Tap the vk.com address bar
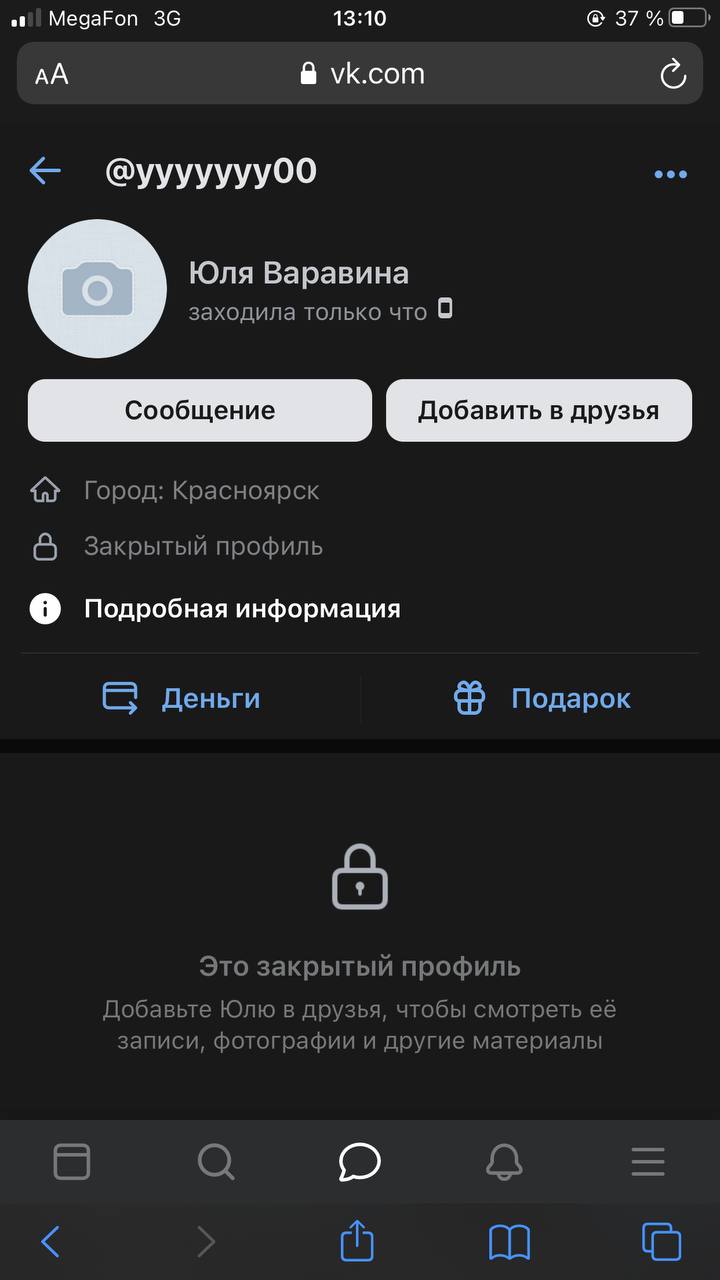Screen dimensions: 720x1280 [x=362, y=74]
